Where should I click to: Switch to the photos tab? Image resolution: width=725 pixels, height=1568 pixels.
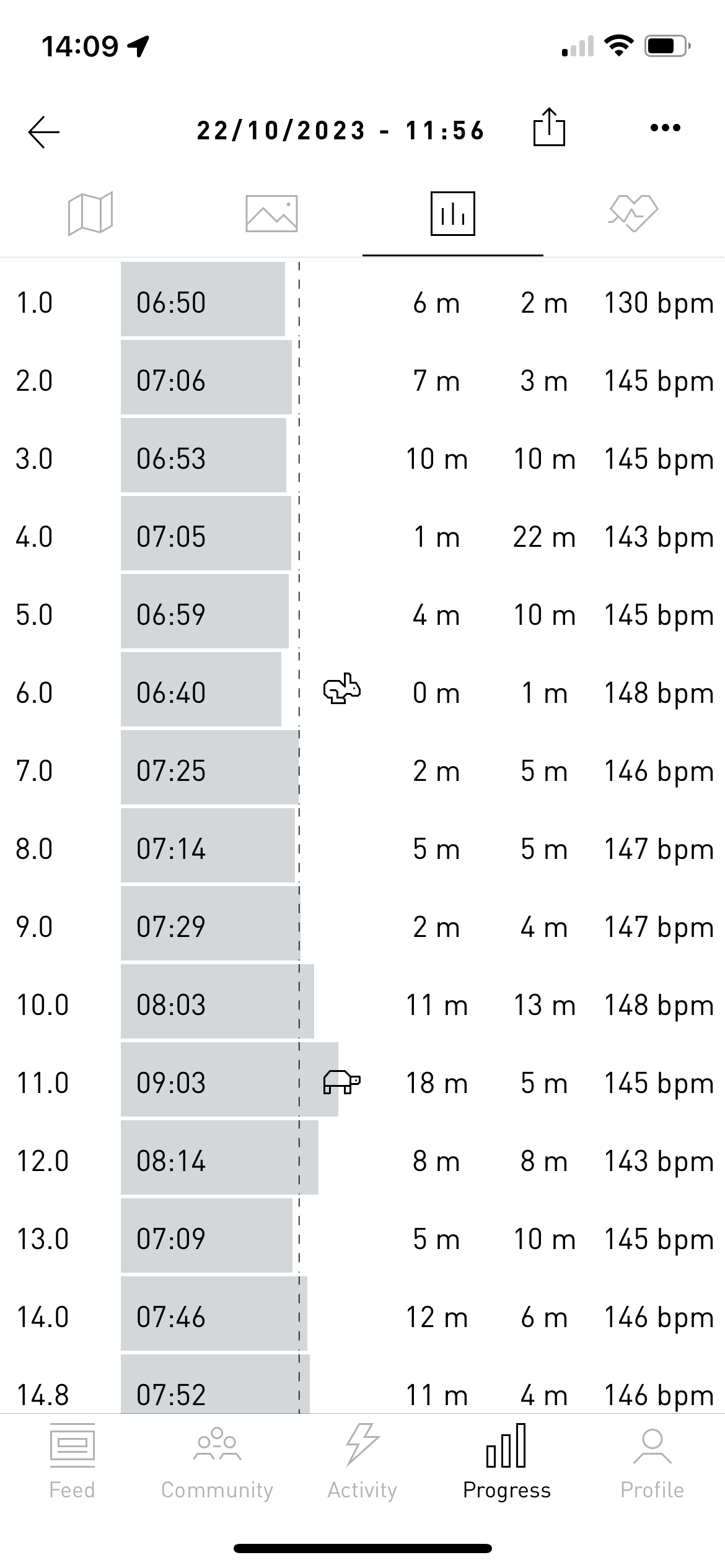(271, 214)
